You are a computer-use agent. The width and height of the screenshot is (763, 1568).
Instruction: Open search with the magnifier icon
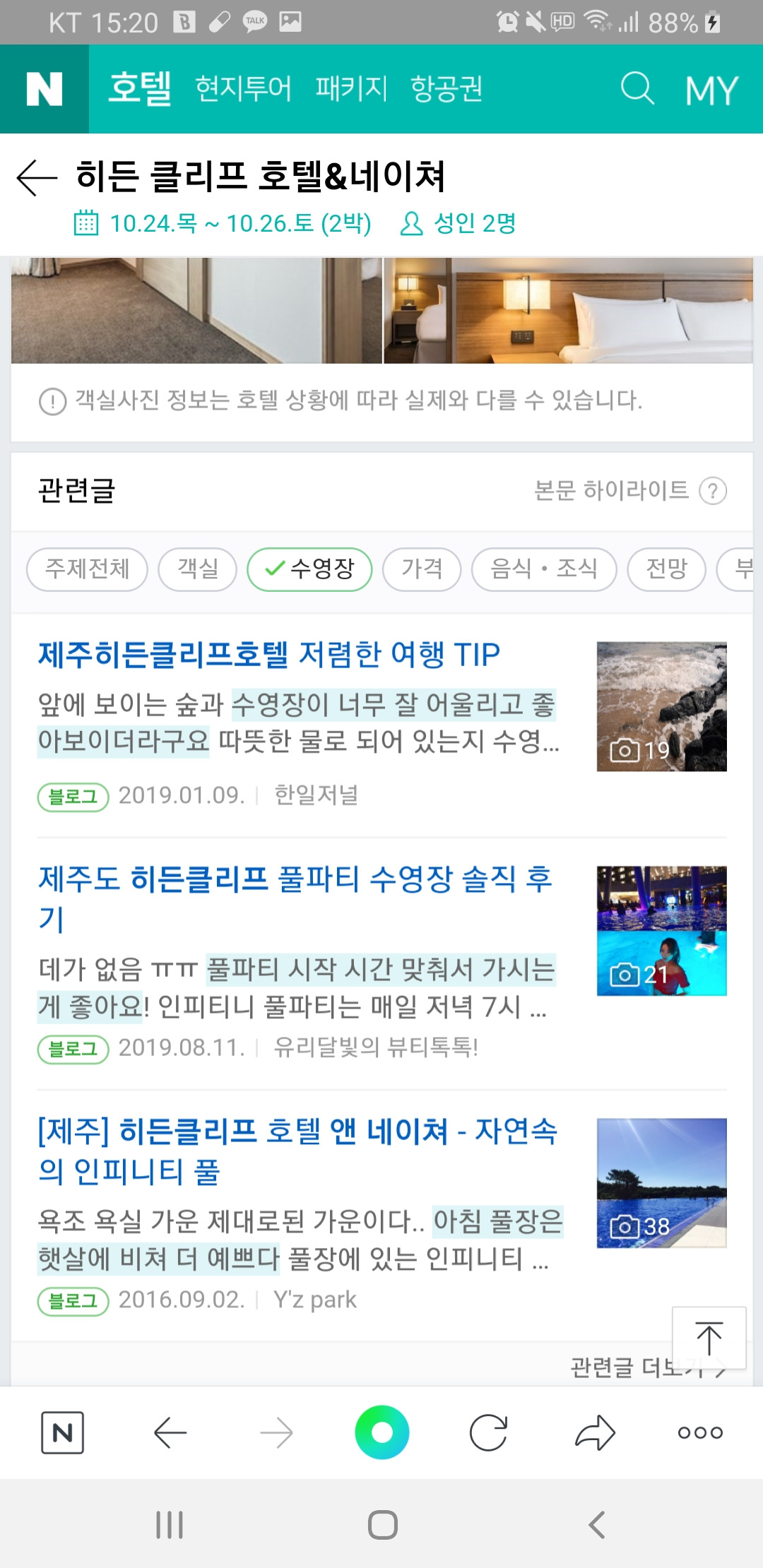[x=637, y=90]
